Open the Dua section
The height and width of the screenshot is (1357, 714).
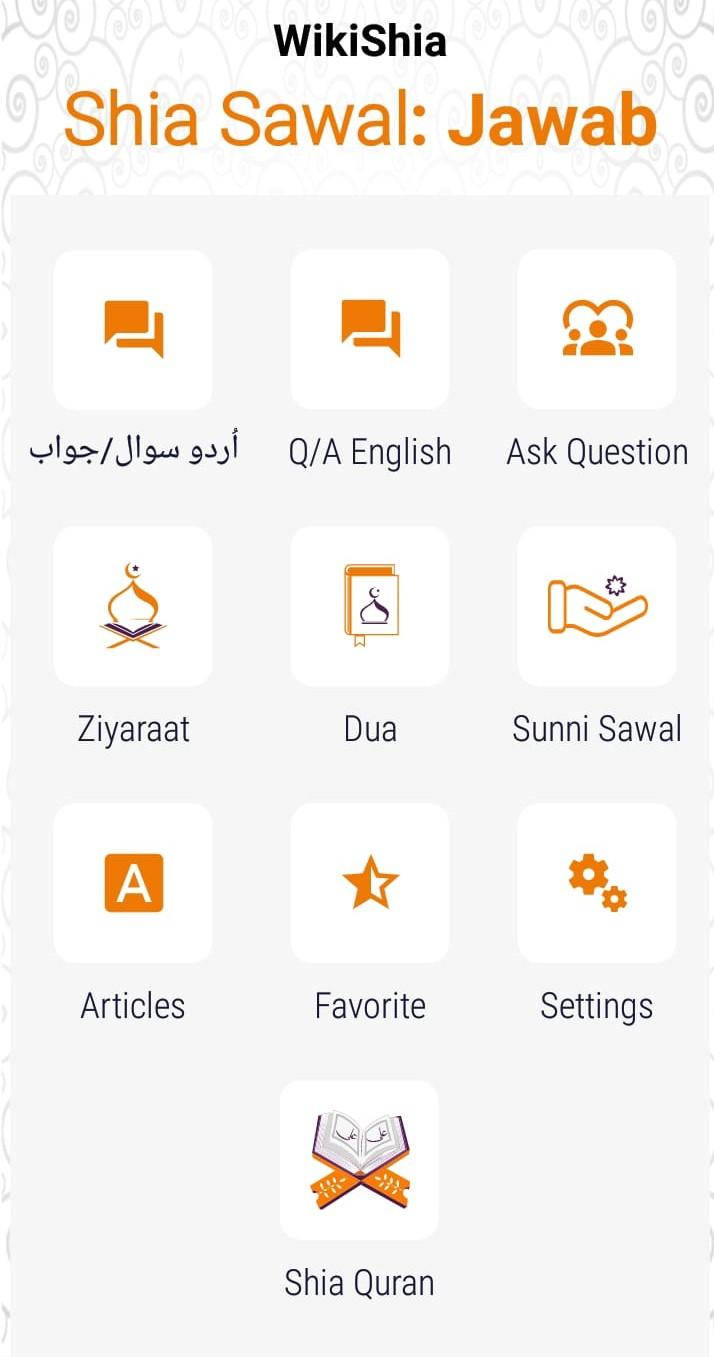point(370,606)
